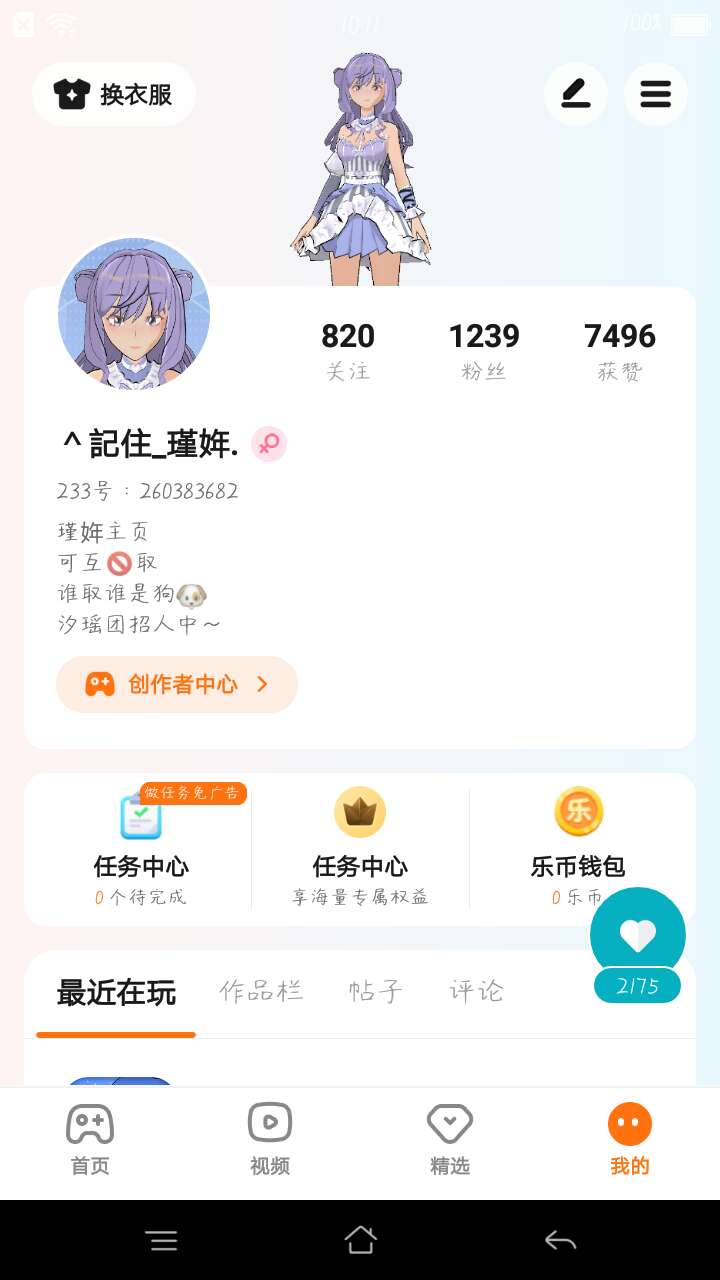Select the 我的 profile tab

[x=630, y=1140]
